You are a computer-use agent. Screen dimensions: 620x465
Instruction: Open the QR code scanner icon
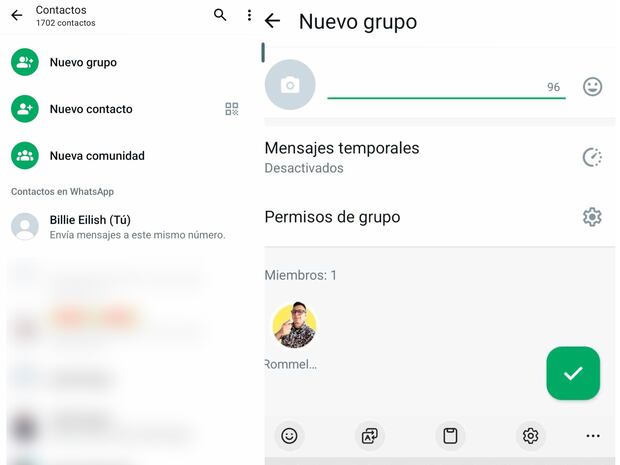click(x=232, y=109)
